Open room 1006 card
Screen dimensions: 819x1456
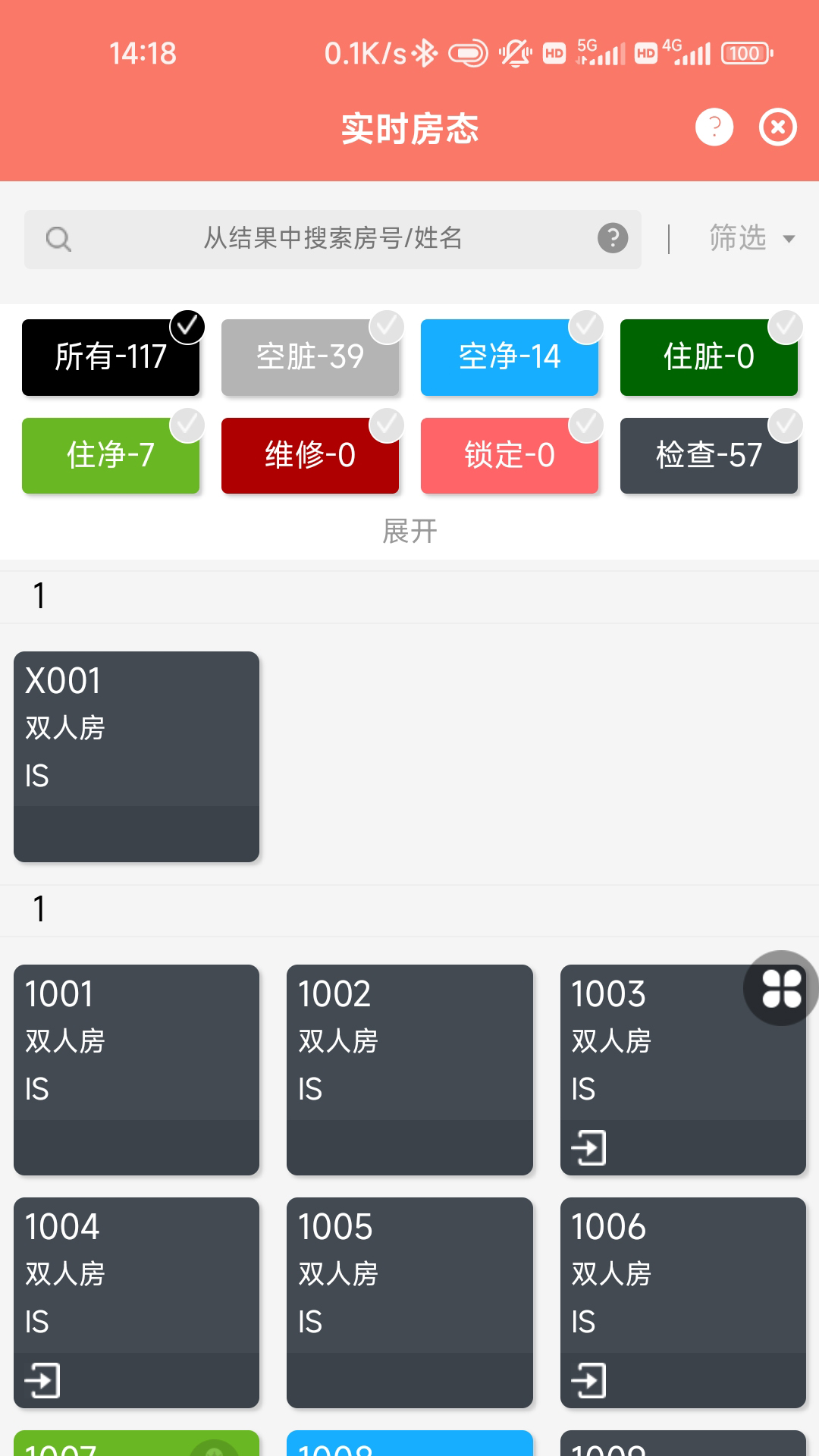tap(682, 1302)
